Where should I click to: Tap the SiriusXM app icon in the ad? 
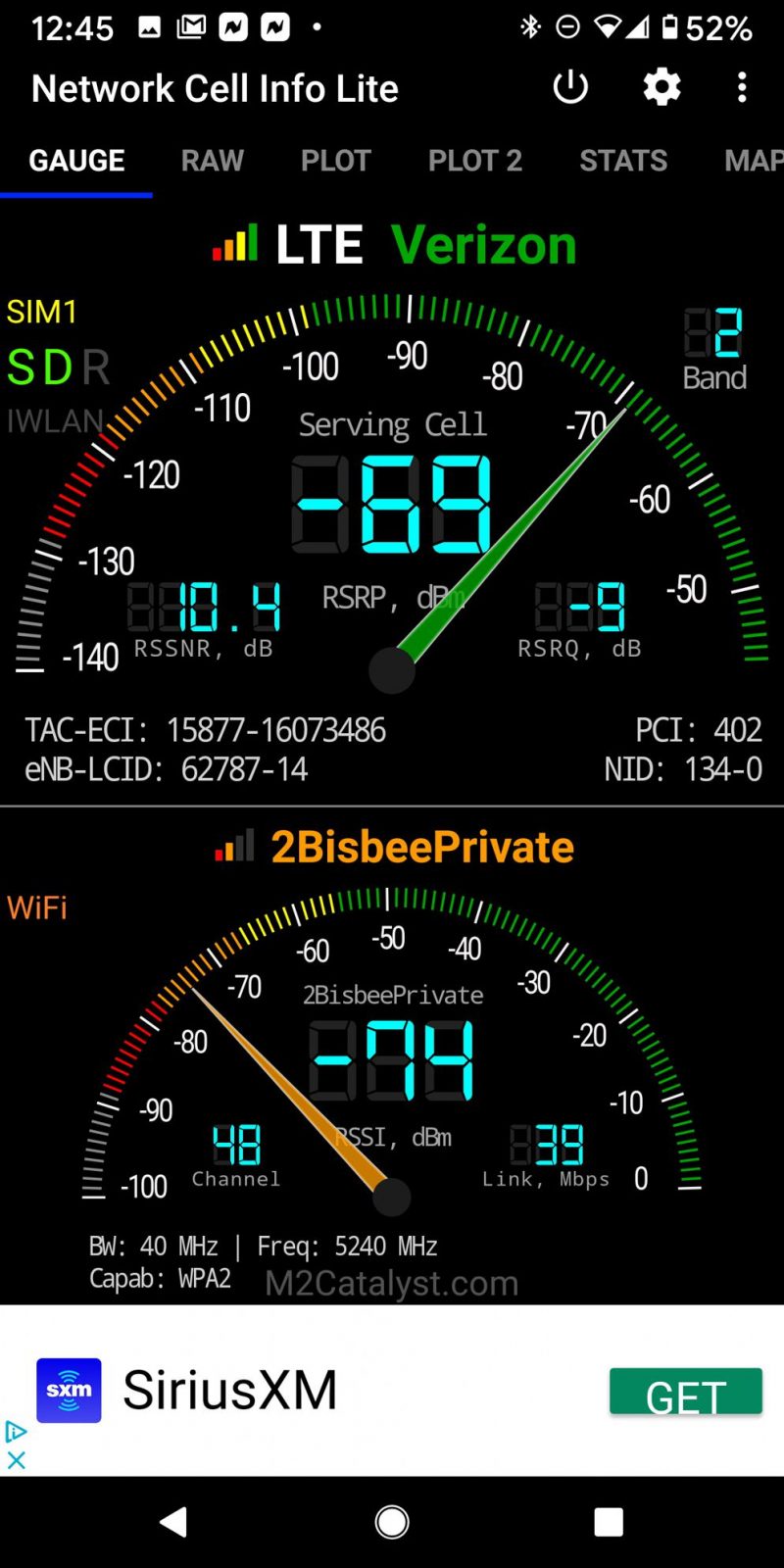(x=69, y=1391)
